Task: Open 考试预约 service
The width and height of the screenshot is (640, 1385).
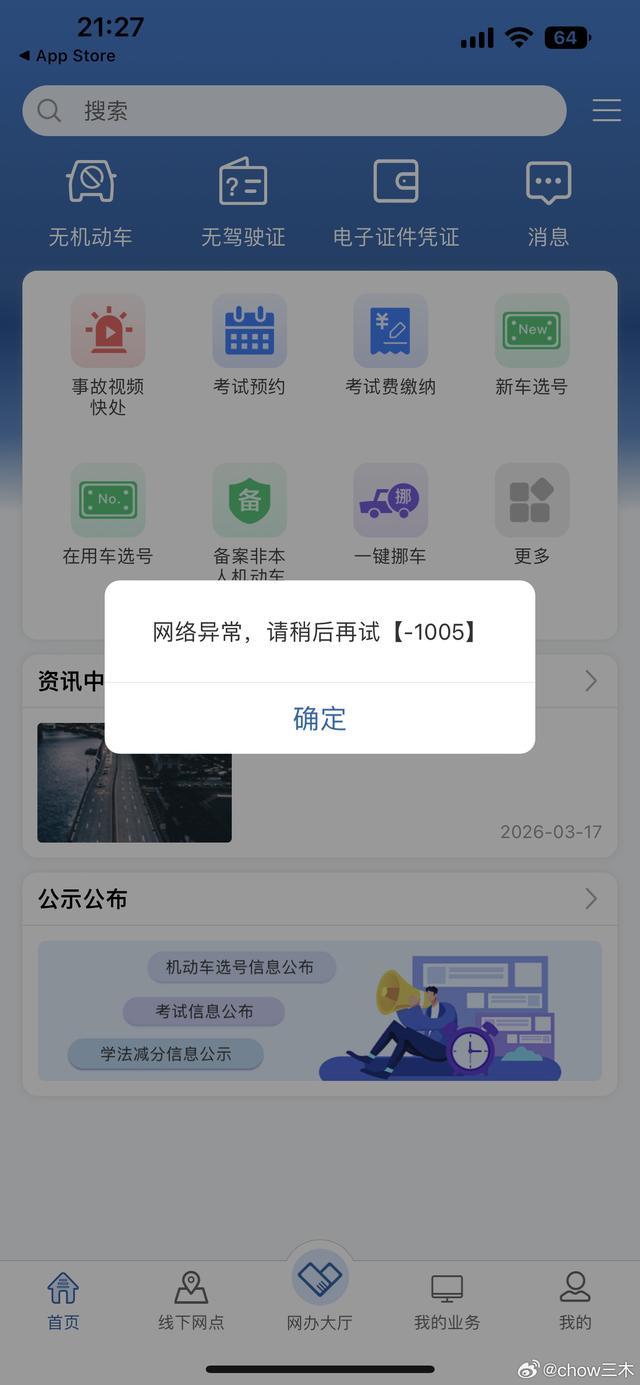Action: (x=249, y=345)
